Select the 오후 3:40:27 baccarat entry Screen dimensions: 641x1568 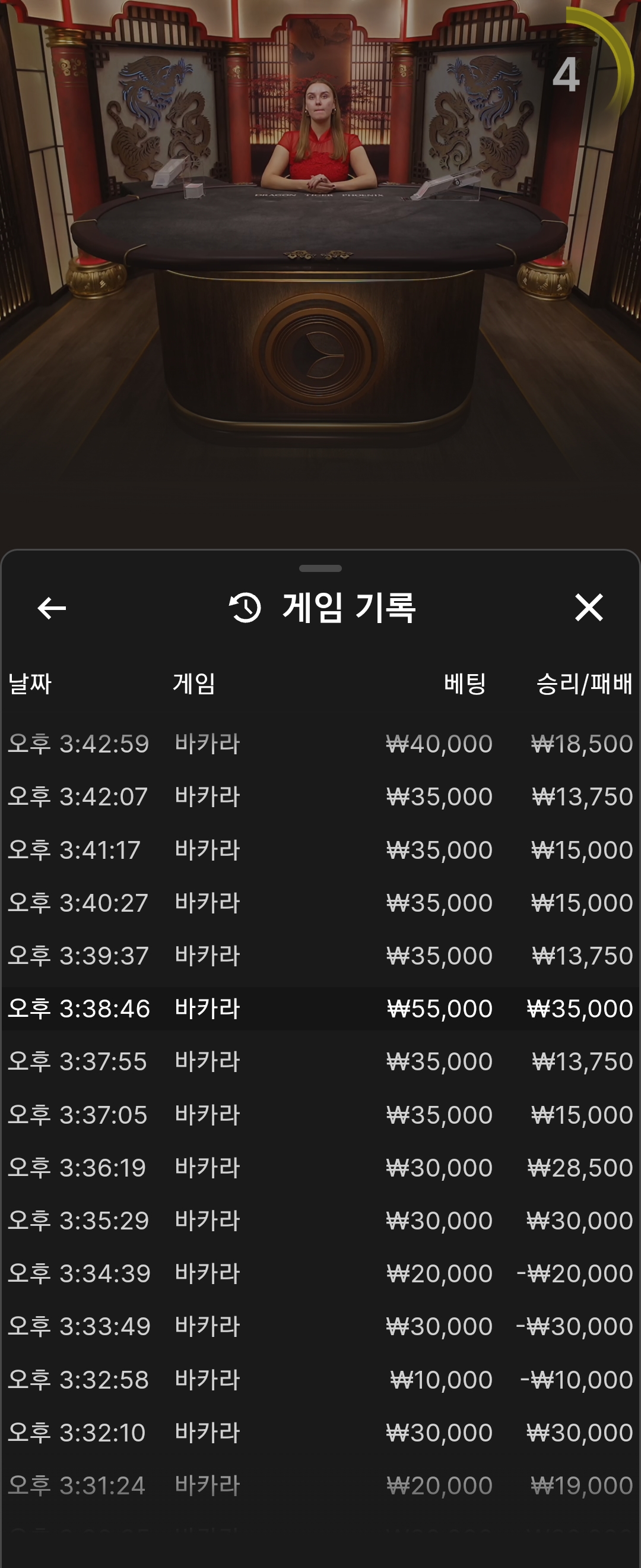[x=320, y=903]
